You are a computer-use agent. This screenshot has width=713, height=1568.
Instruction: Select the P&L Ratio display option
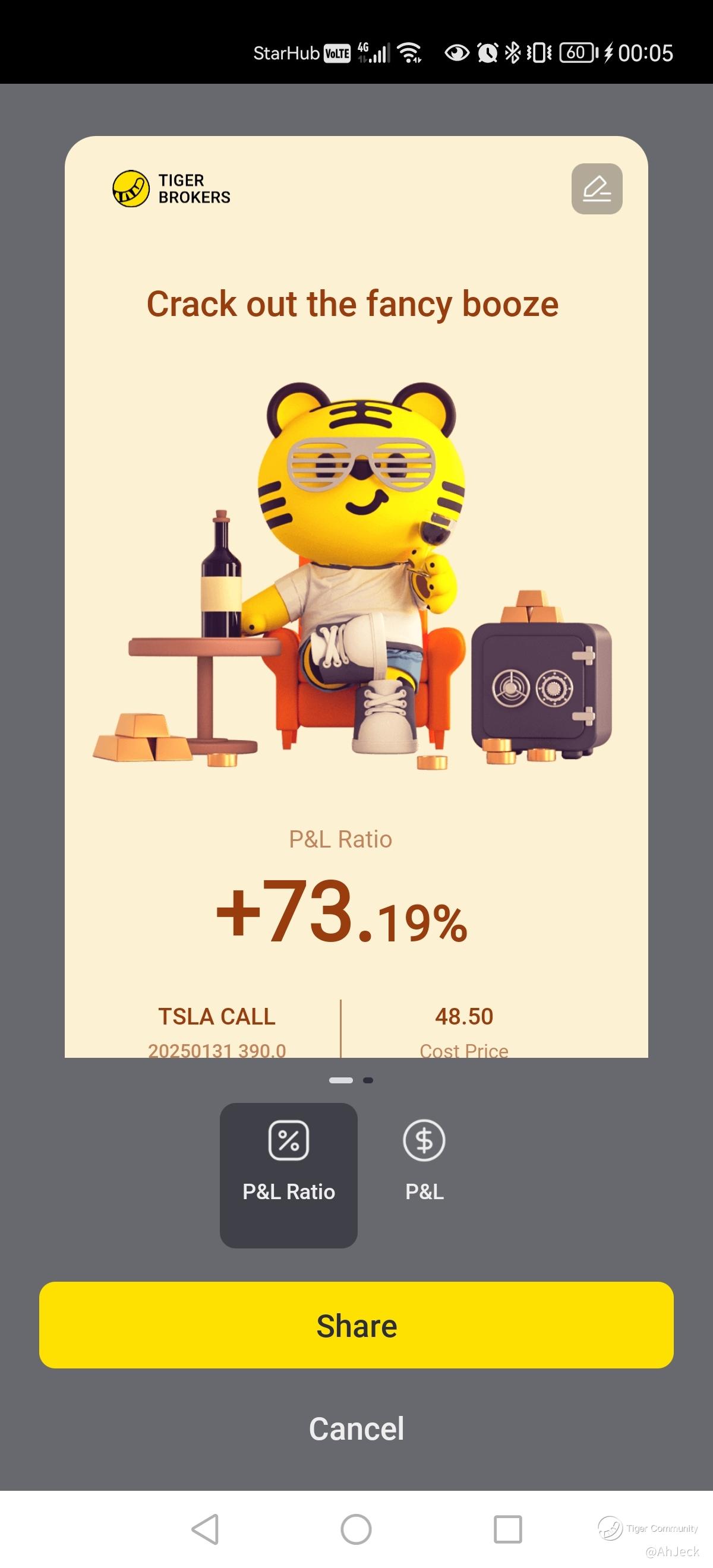click(x=289, y=1174)
